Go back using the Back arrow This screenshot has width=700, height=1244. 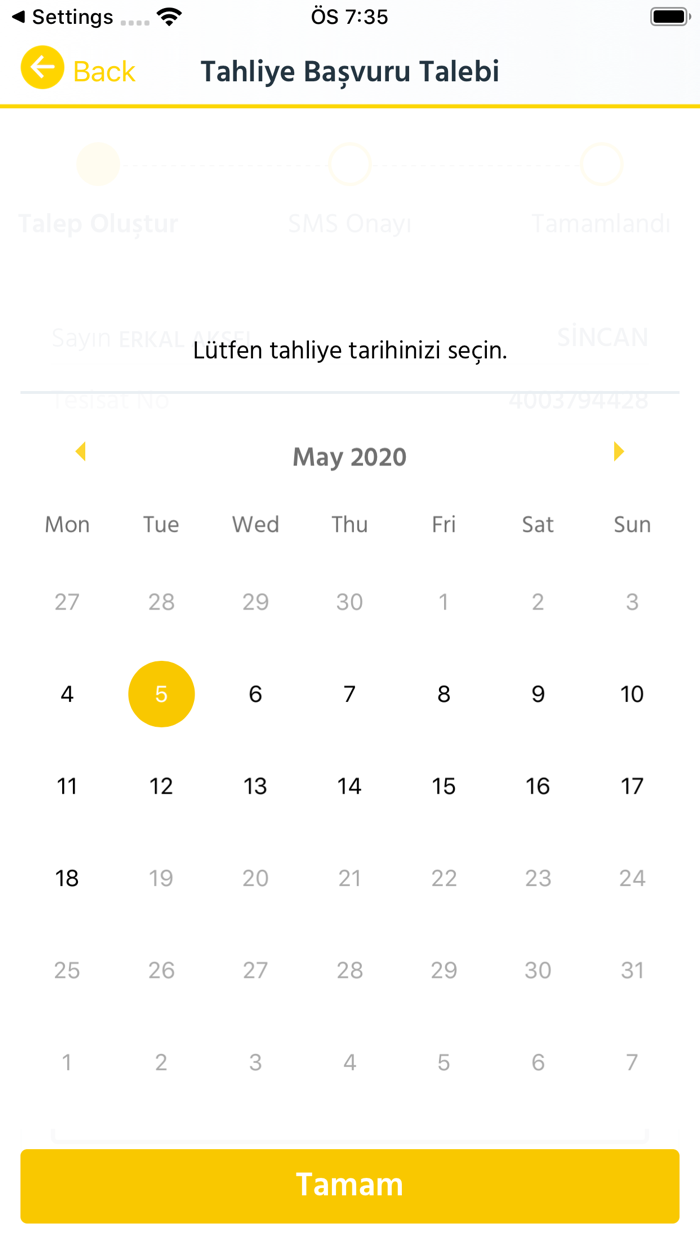coord(78,70)
